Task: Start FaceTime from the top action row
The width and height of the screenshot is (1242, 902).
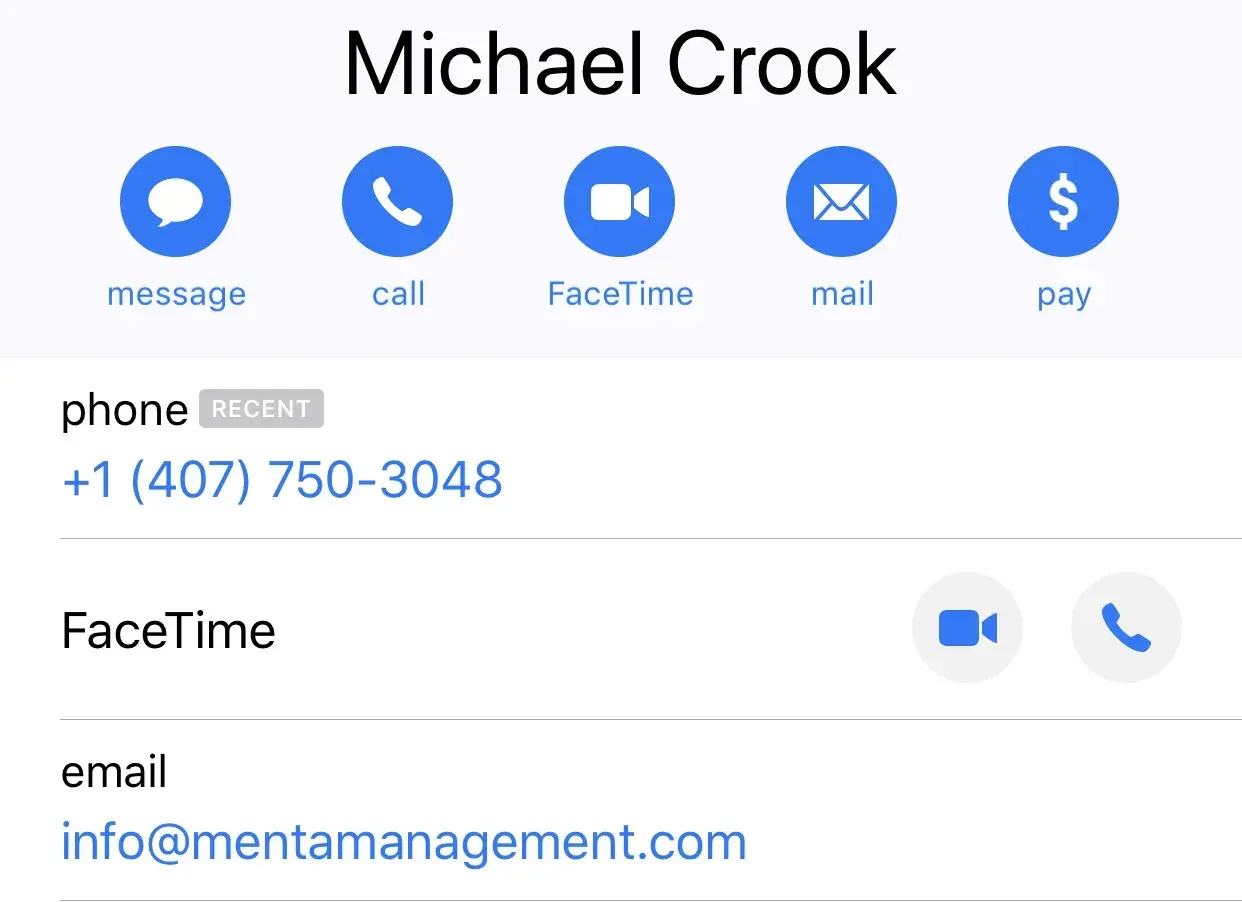Action: 619,203
